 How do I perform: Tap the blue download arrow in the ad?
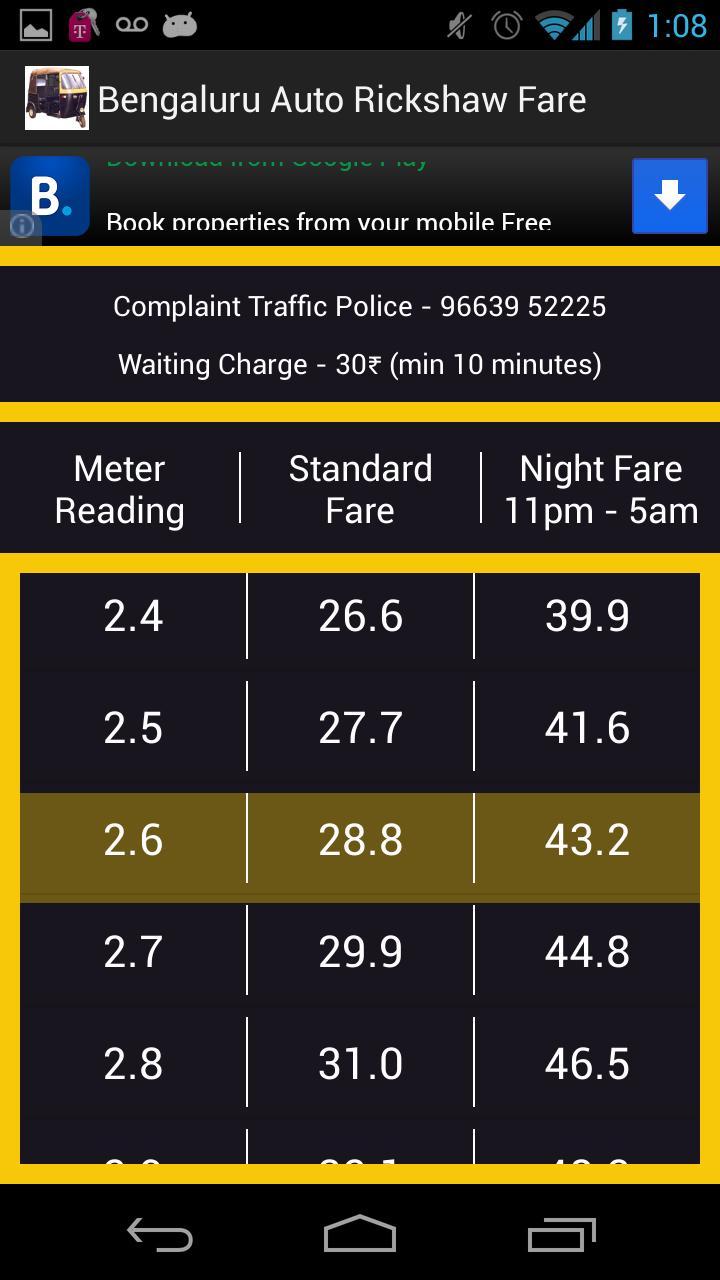point(669,196)
